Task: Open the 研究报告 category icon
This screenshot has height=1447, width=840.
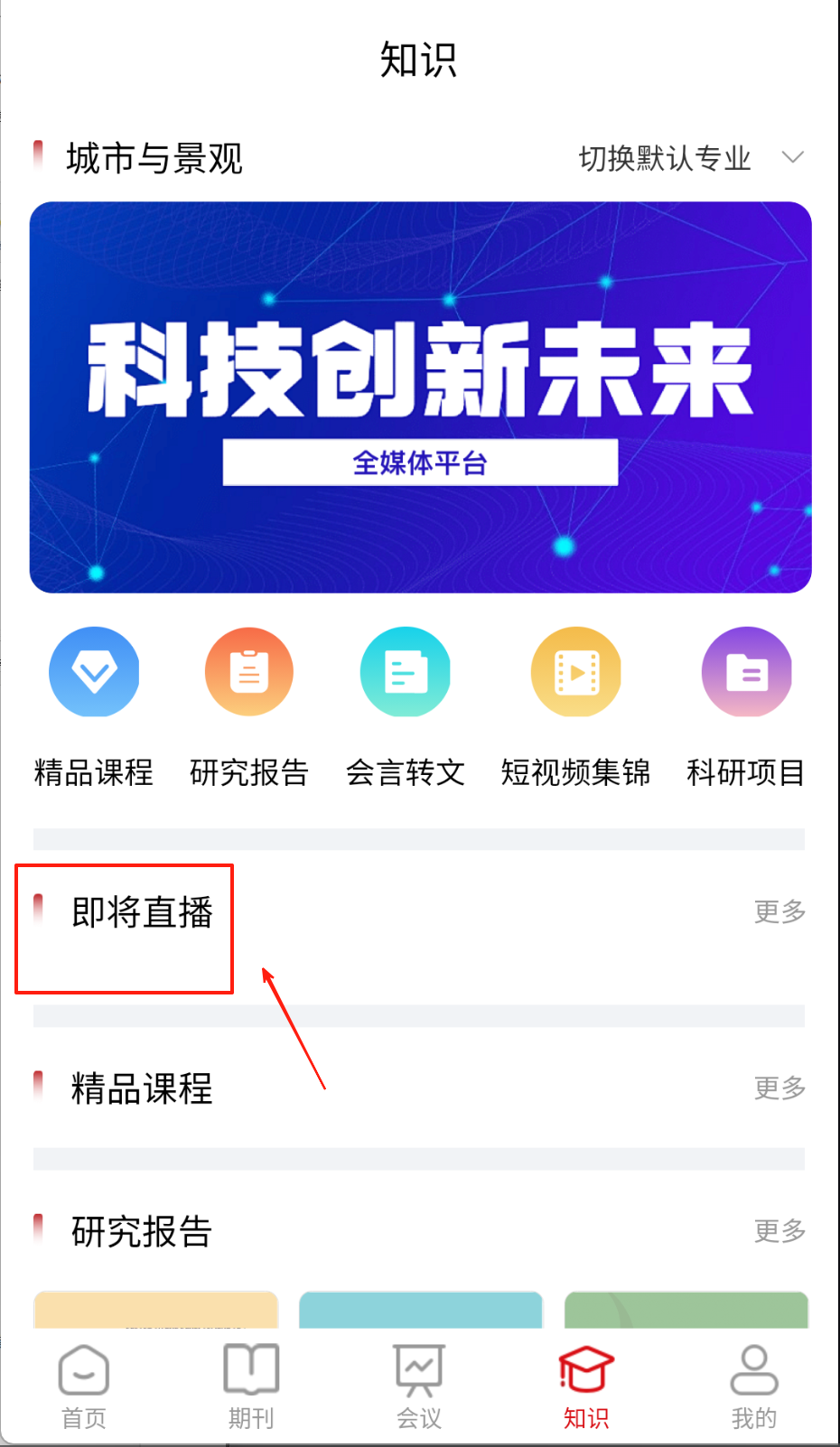Action: tap(249, 672)
